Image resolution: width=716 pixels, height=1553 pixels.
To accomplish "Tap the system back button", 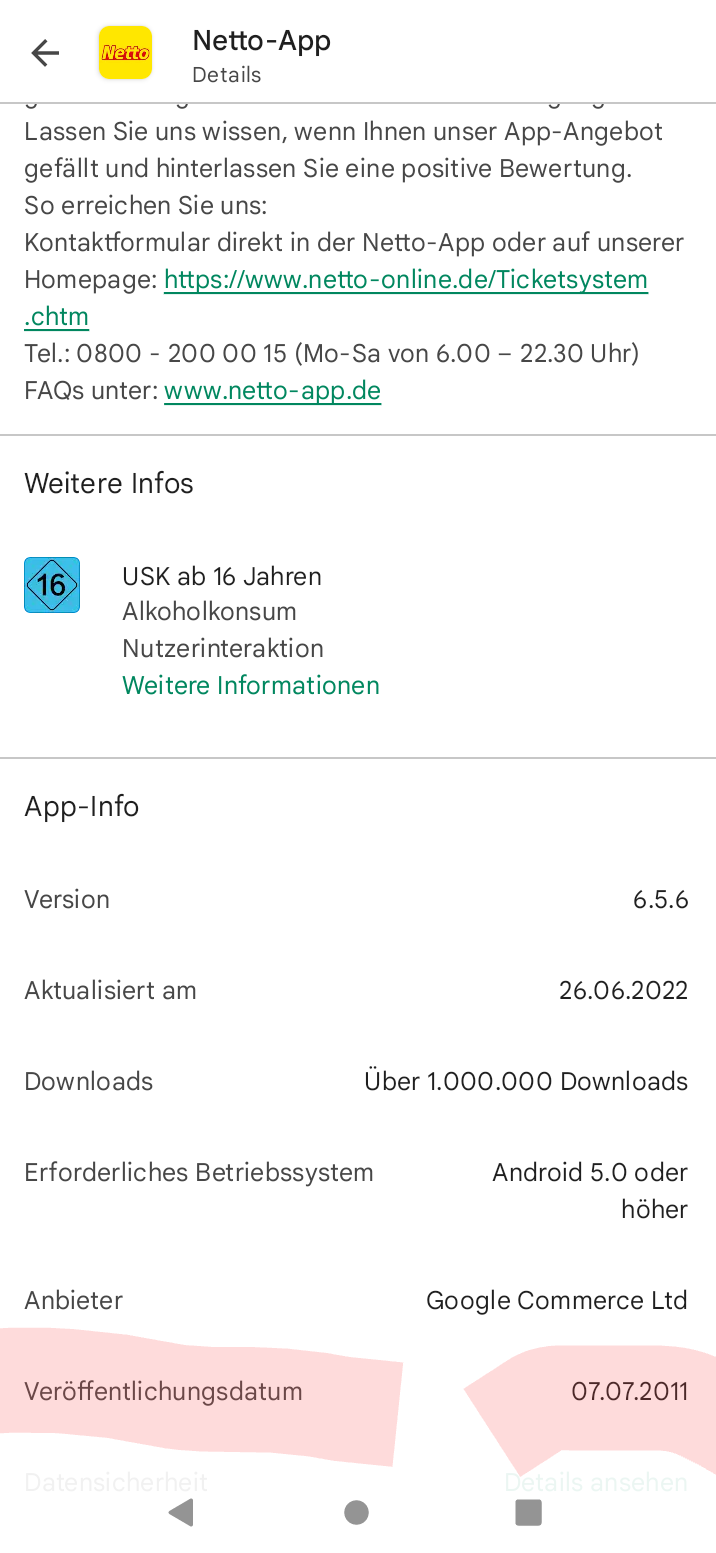I will point(181,1512).
